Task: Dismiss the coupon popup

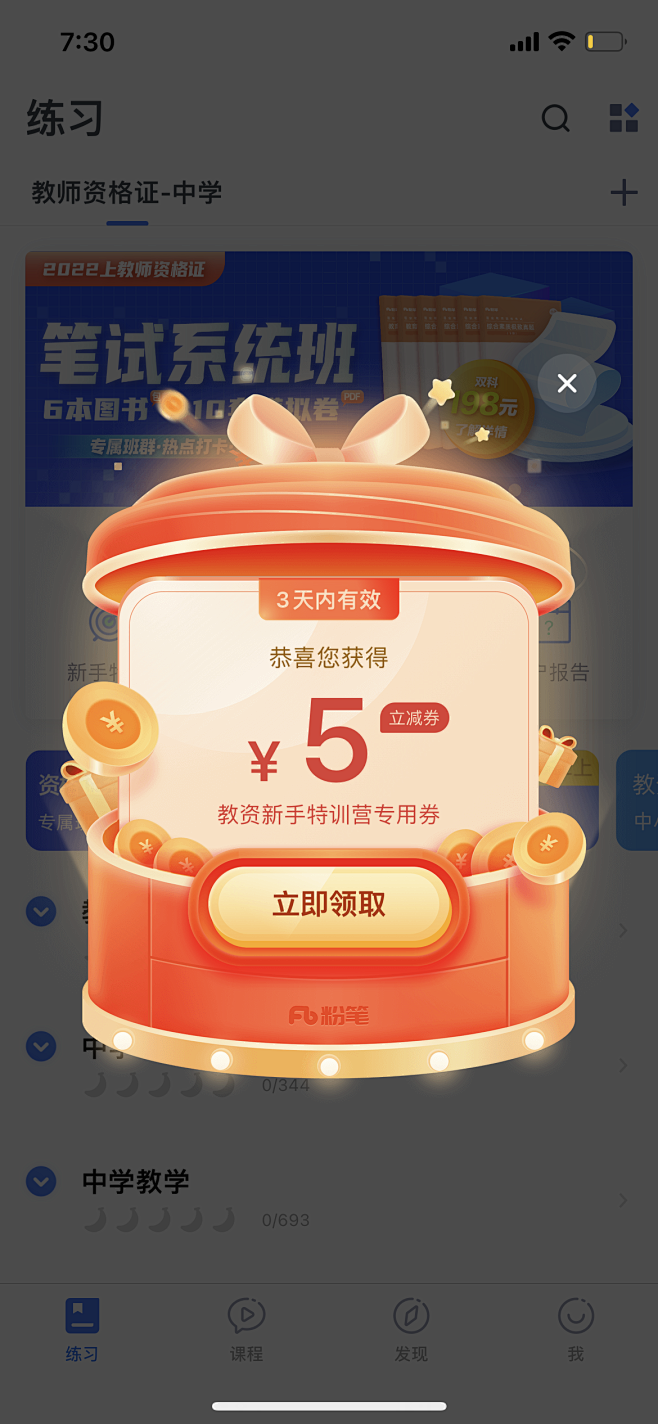Action: pyautogui.click(x=567, y=383)
